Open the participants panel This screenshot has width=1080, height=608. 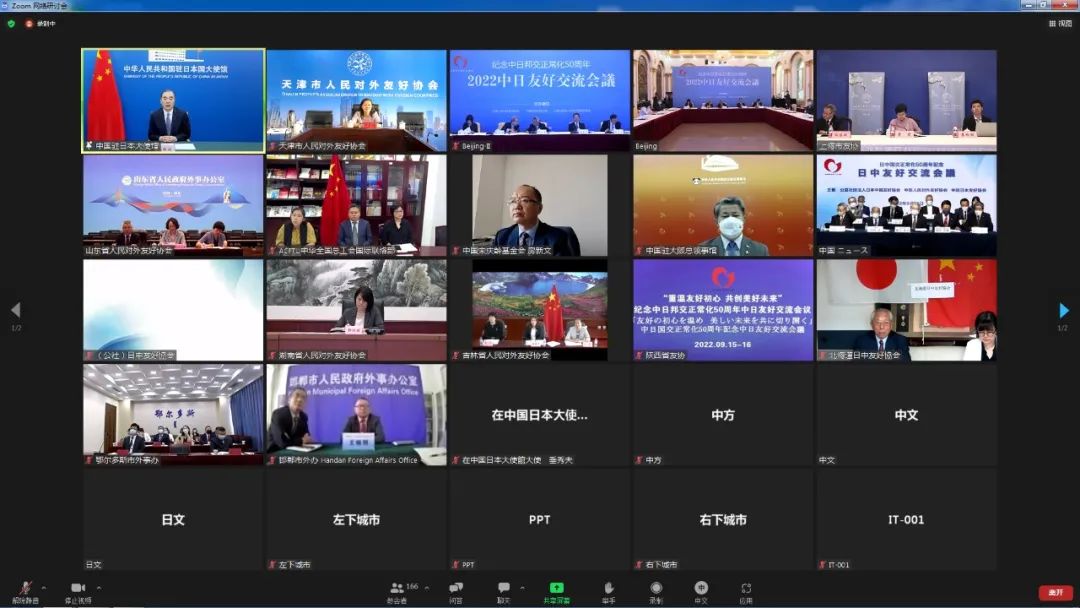(398, 590)
